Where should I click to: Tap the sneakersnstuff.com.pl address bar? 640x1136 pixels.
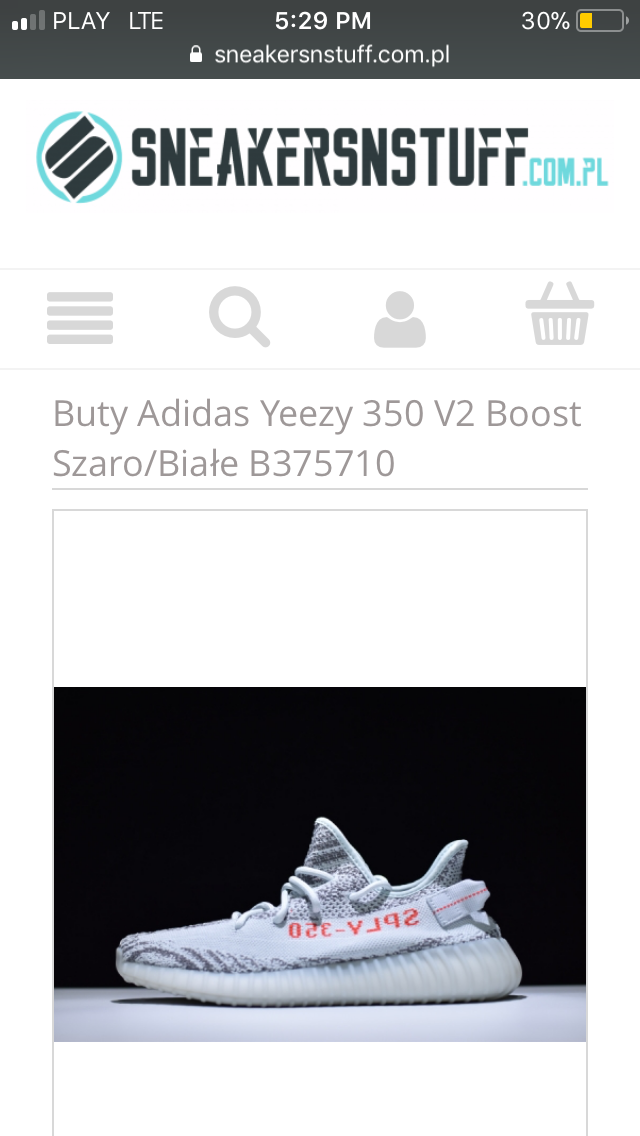coord(320,55)
